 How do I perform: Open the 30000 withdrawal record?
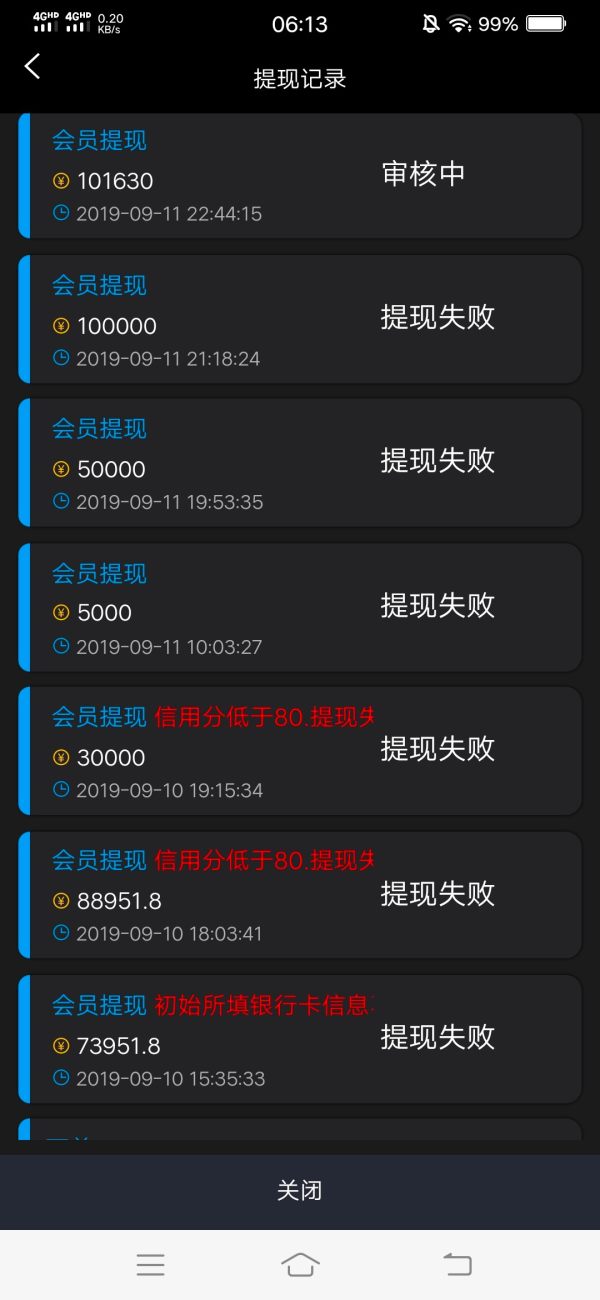click(300, 751)
